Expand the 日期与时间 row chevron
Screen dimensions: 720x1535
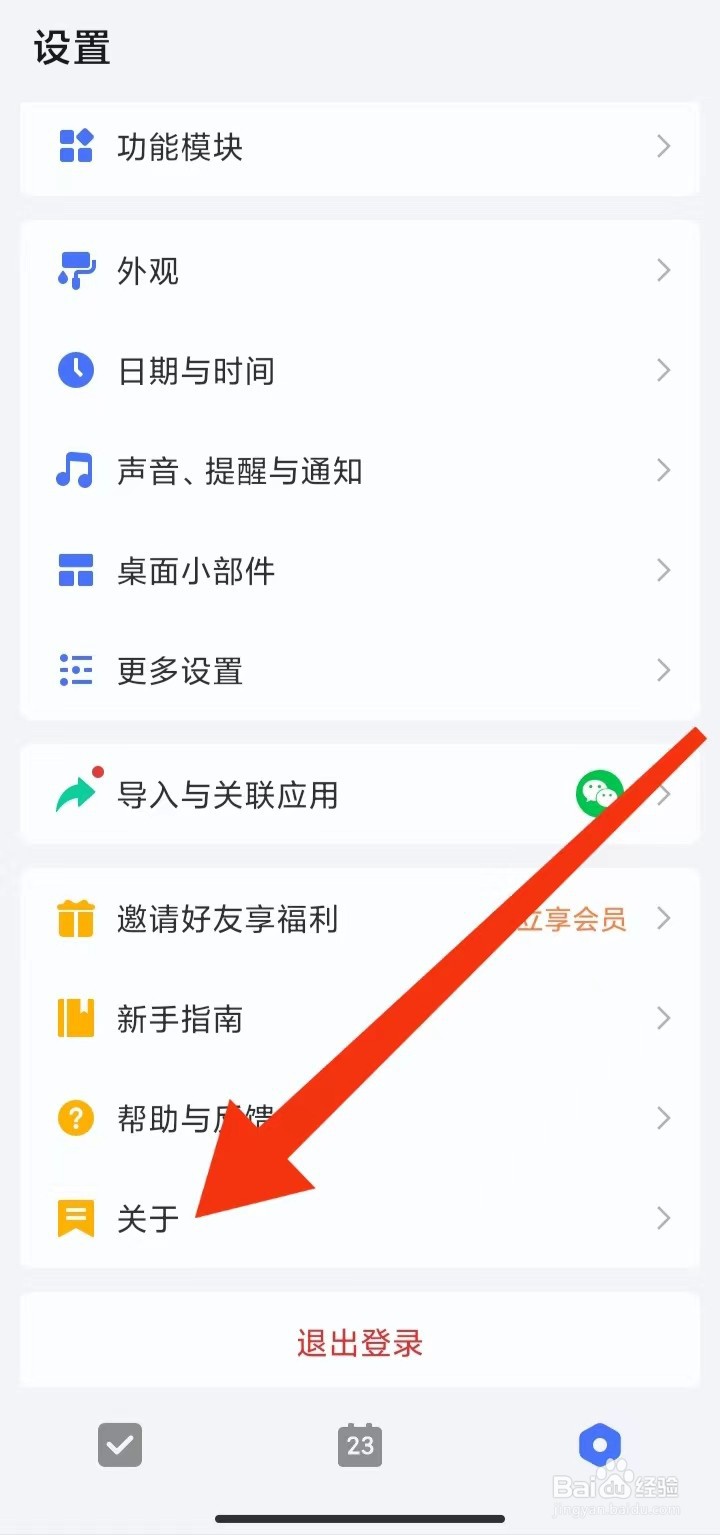tap(663, 370)
